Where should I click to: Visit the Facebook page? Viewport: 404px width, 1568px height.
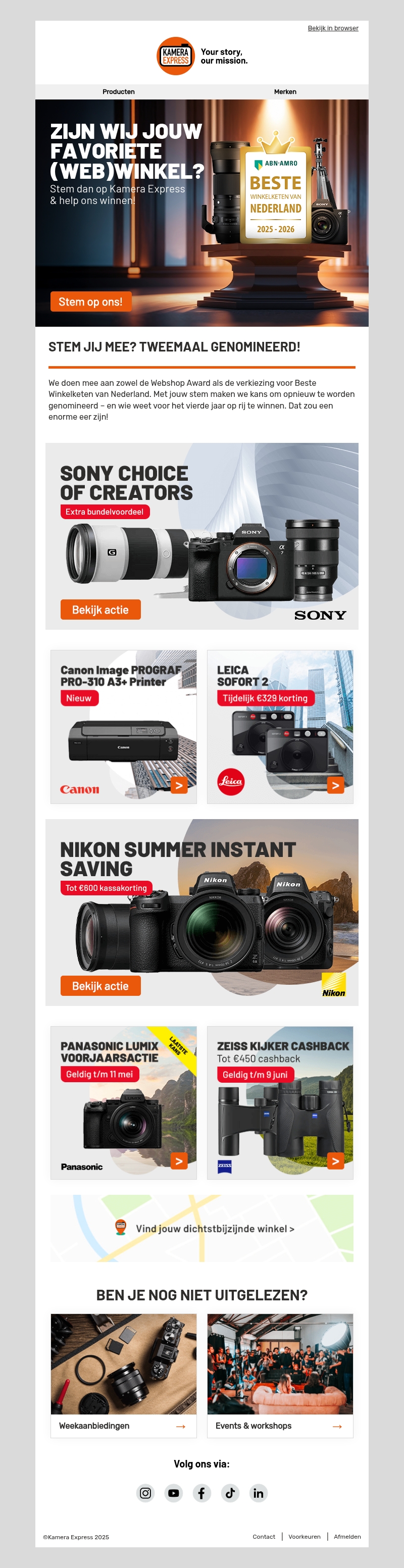[201, 1493]
